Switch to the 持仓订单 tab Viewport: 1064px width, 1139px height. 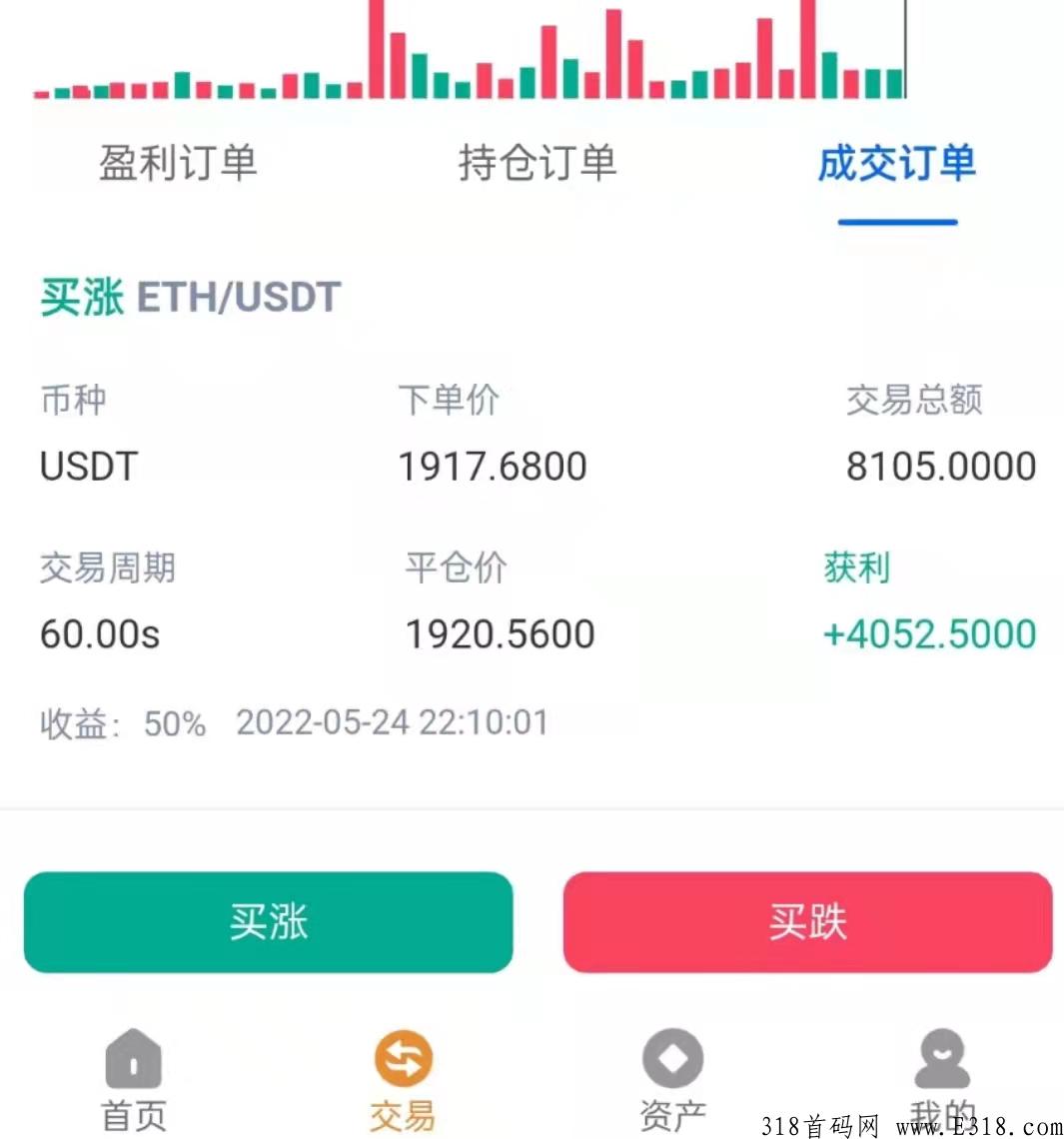coord(537,165)
